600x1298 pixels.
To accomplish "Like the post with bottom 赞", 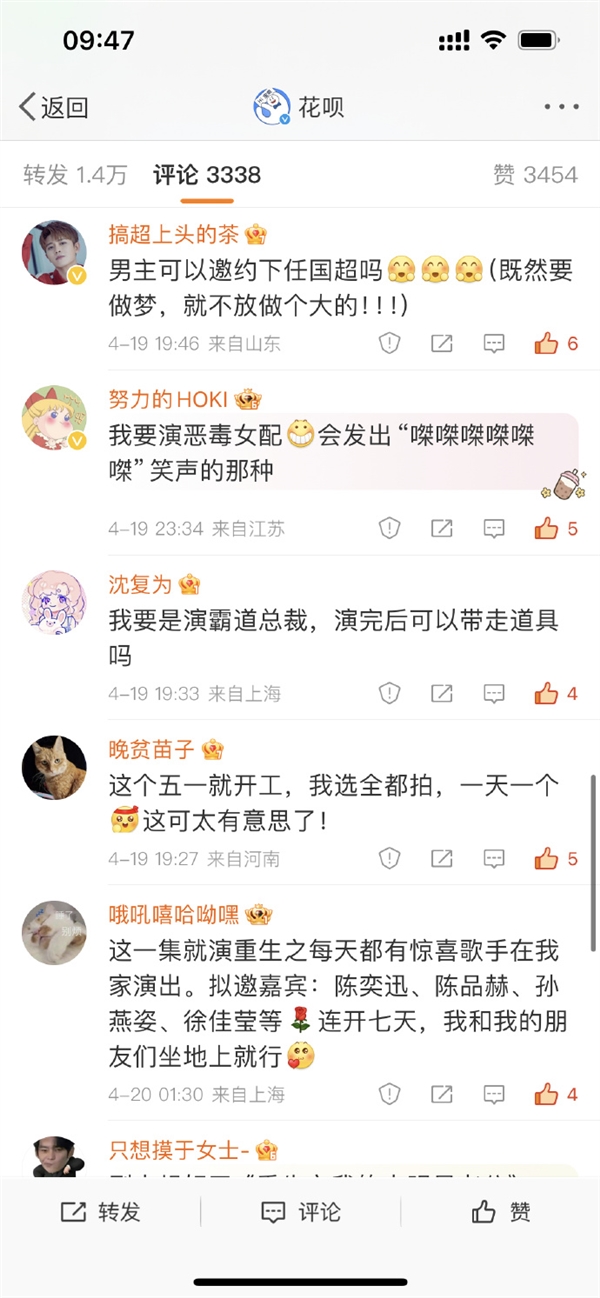I will click(x=500, y=1212).
